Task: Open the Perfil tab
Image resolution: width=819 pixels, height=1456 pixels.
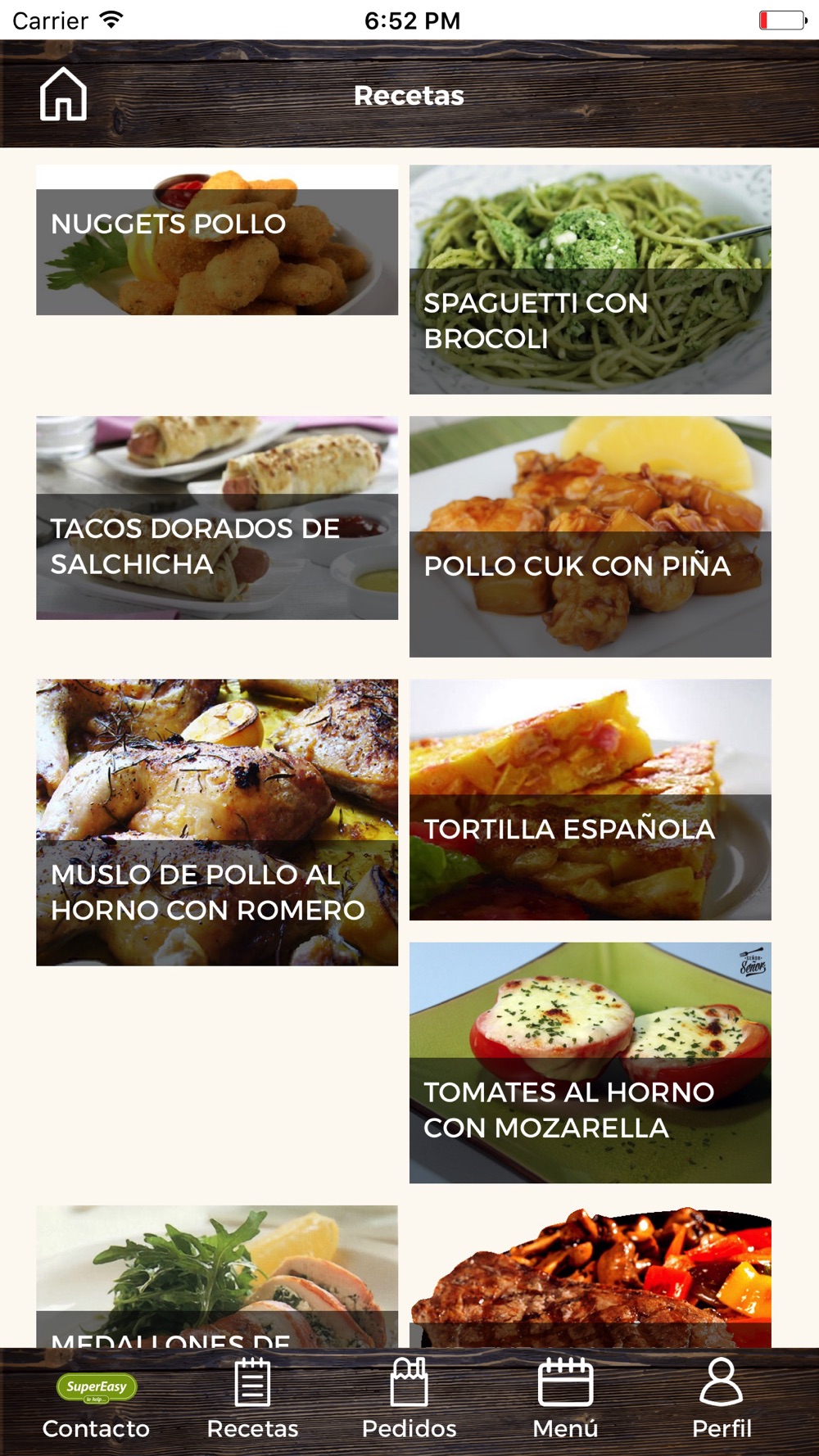Action: click(x=721, y=1400)
